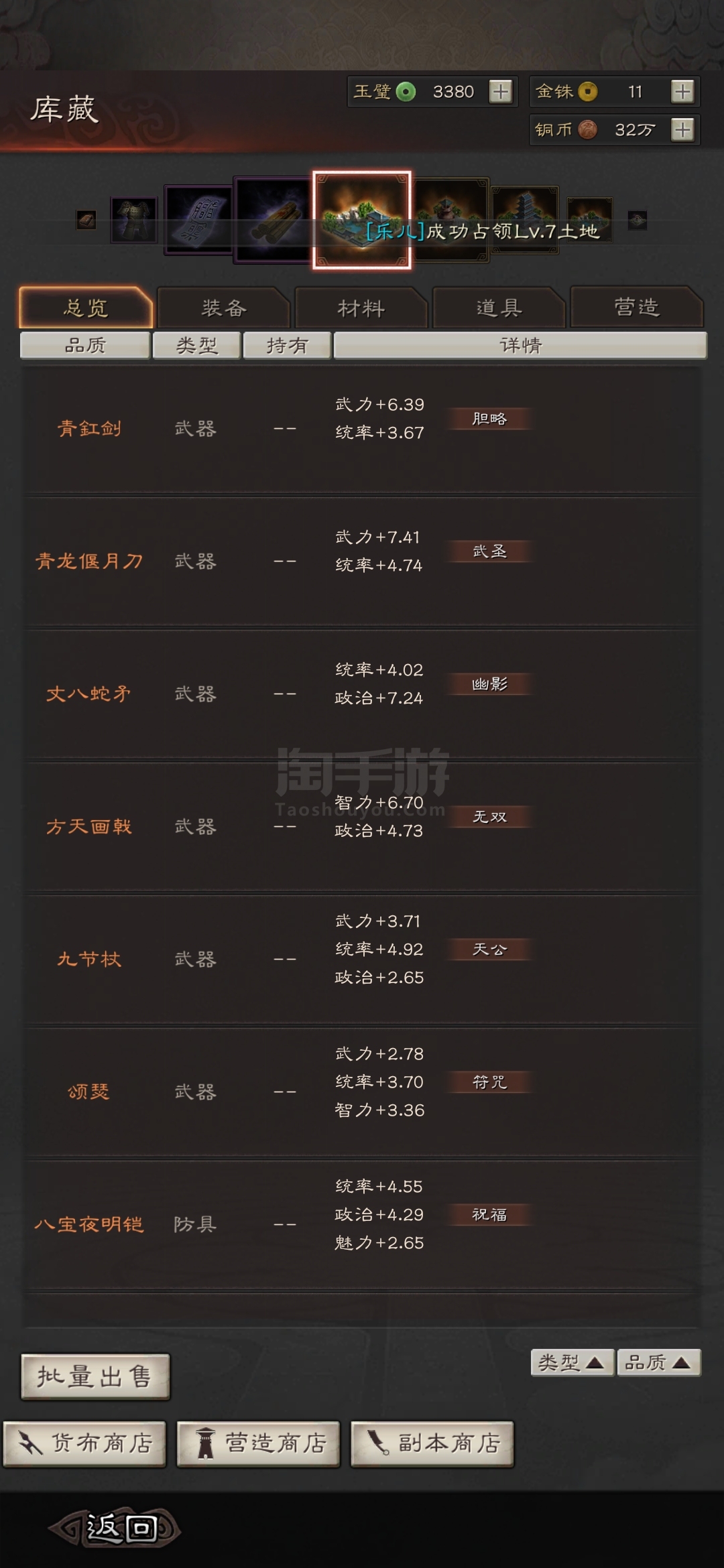Tap 批量出售 to sell in bulk
724x1568 pixels.
pos(95,1376)
